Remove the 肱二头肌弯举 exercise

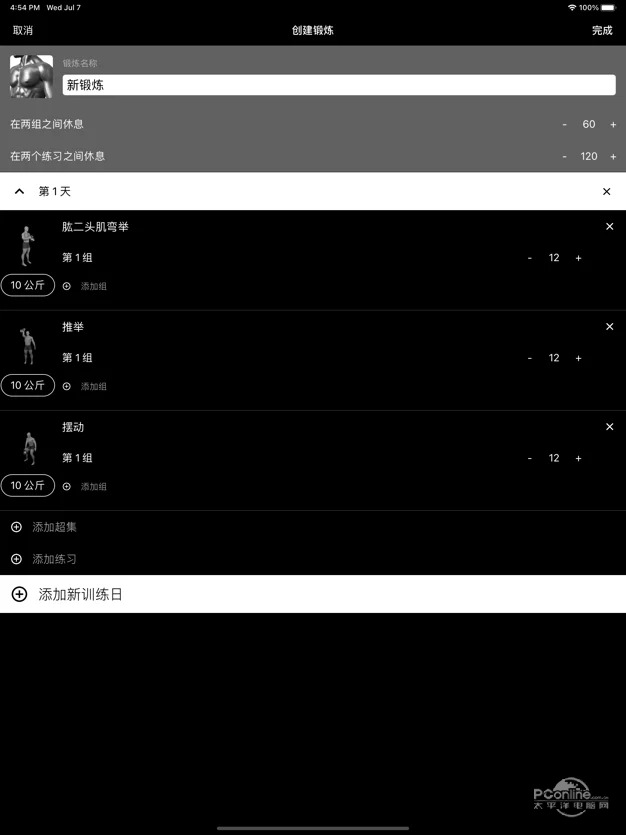pos(609,227)
